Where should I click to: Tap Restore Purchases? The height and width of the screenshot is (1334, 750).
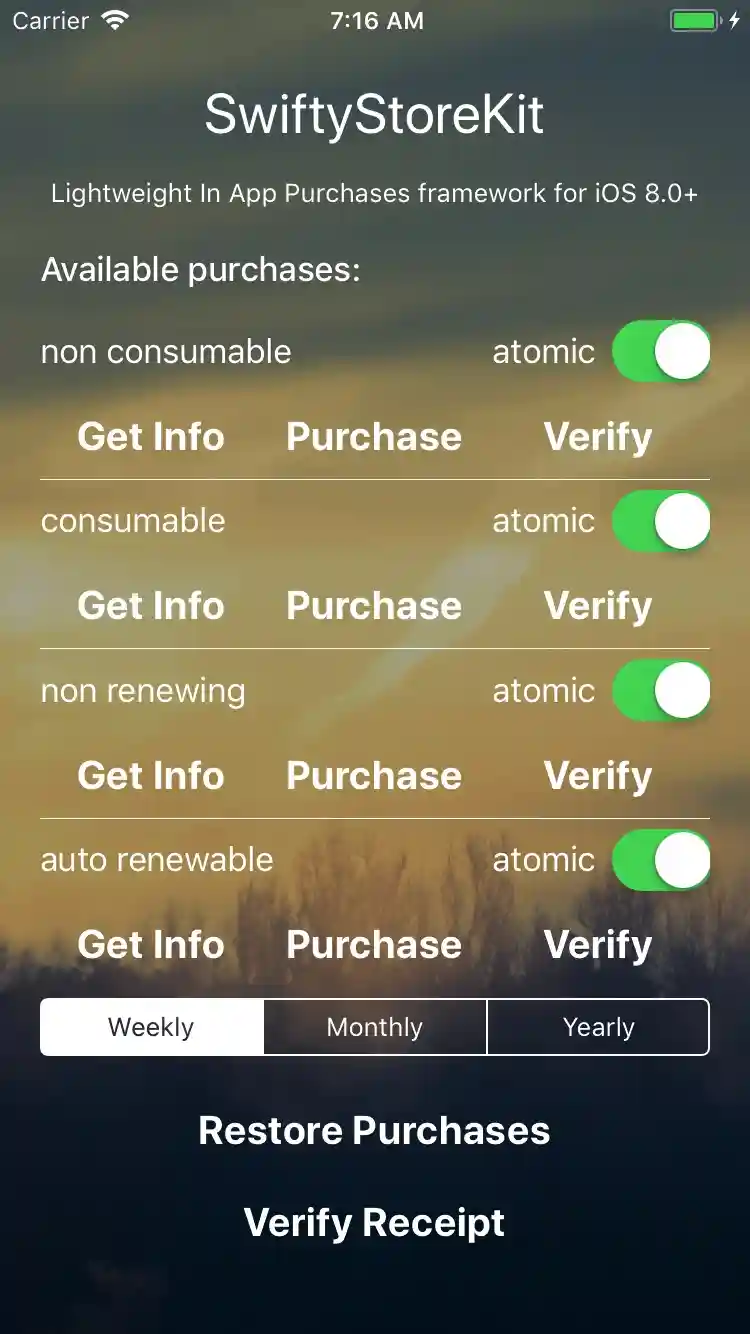pyautogui.click(x=374, y=1131)
